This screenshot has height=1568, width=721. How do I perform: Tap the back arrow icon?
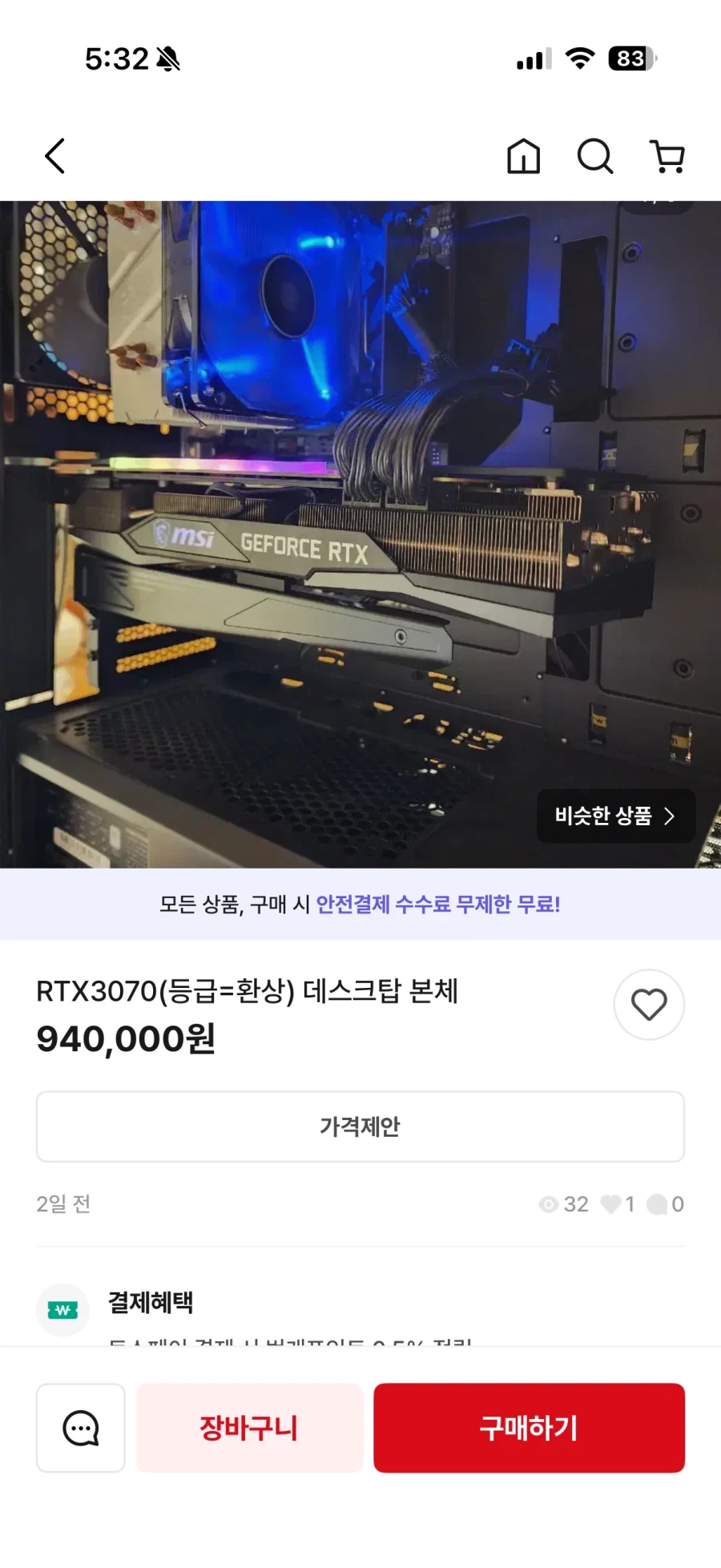[x=54, y=155]
